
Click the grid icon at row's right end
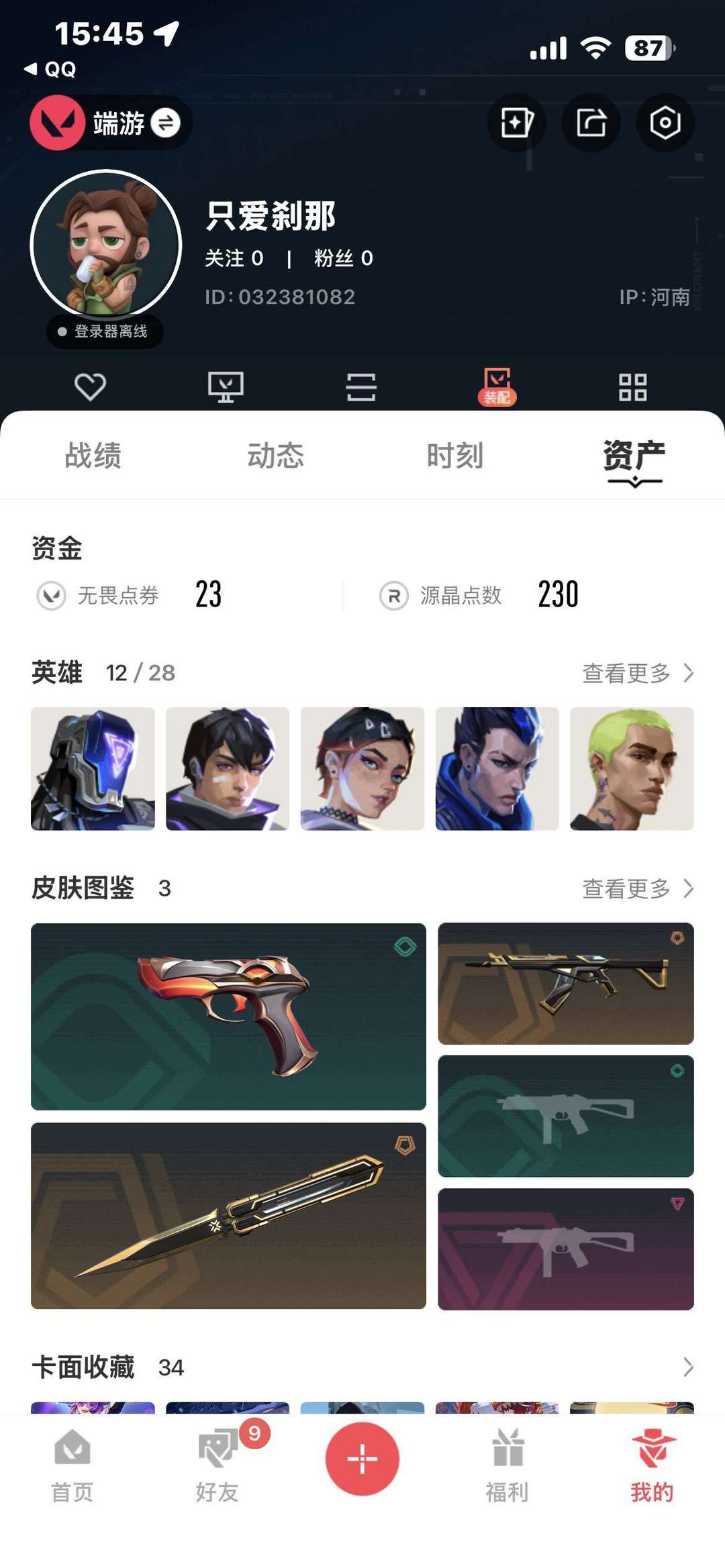click(634, 386)
